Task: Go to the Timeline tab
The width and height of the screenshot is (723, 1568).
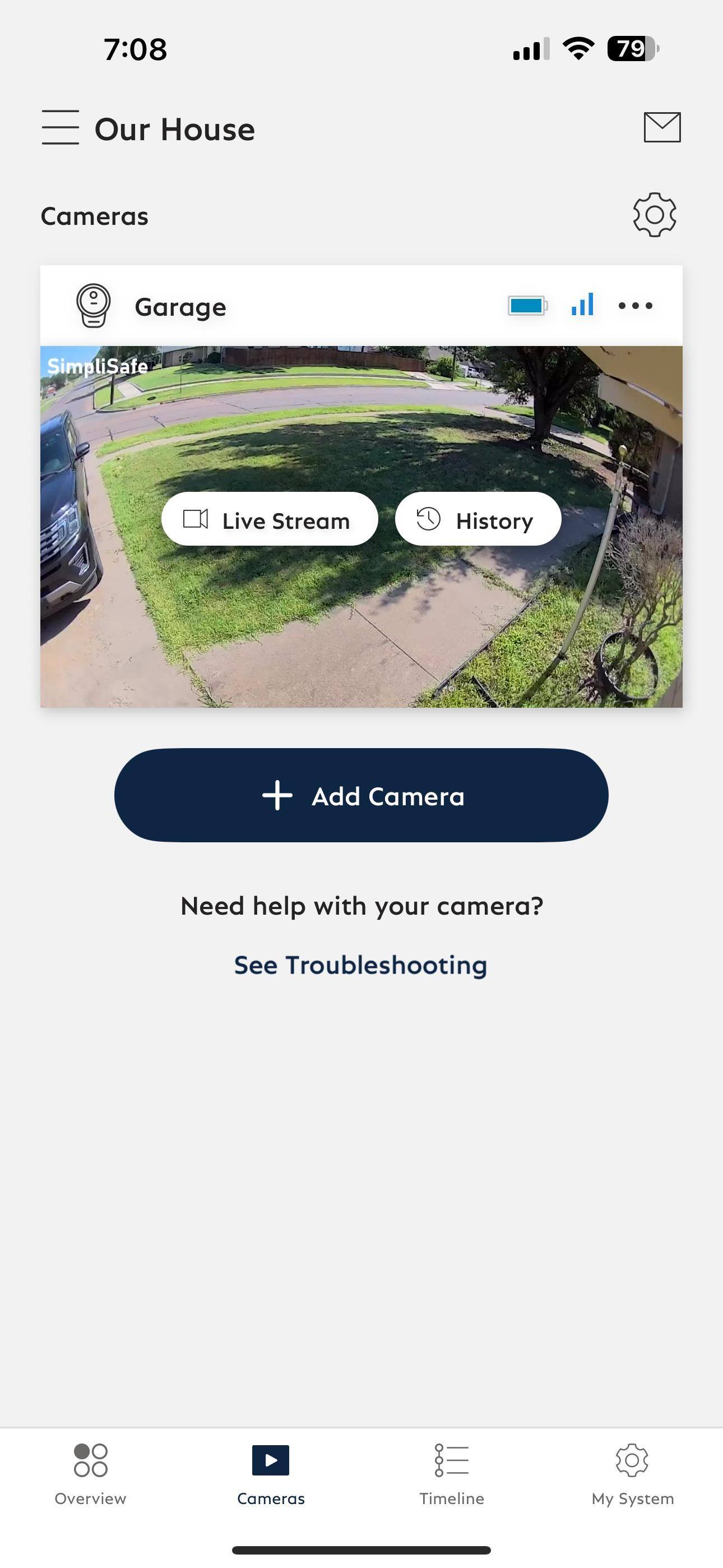Action: pyautogui.click(x=452, y=1473)
